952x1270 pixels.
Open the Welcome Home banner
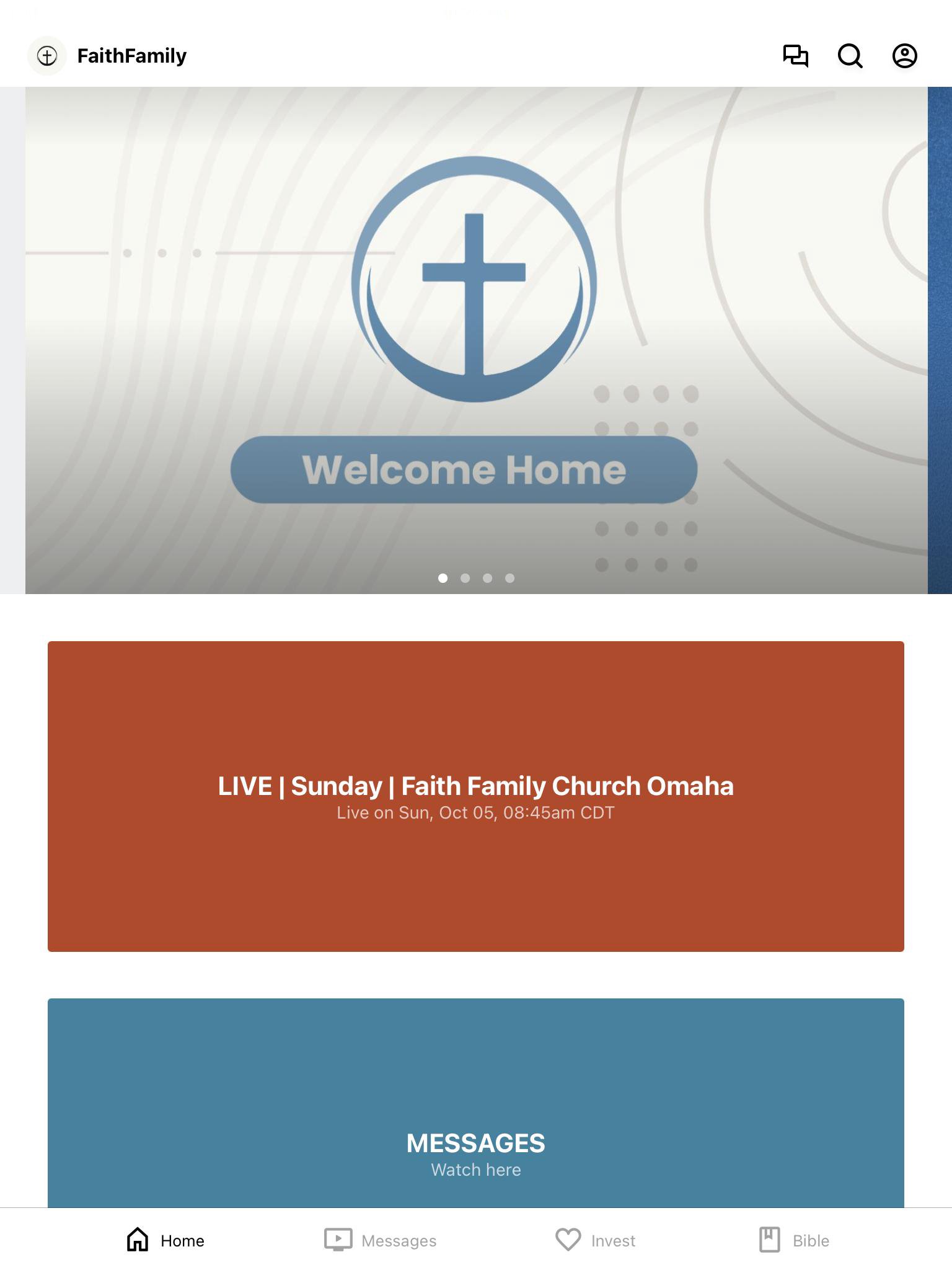(476, 340)
